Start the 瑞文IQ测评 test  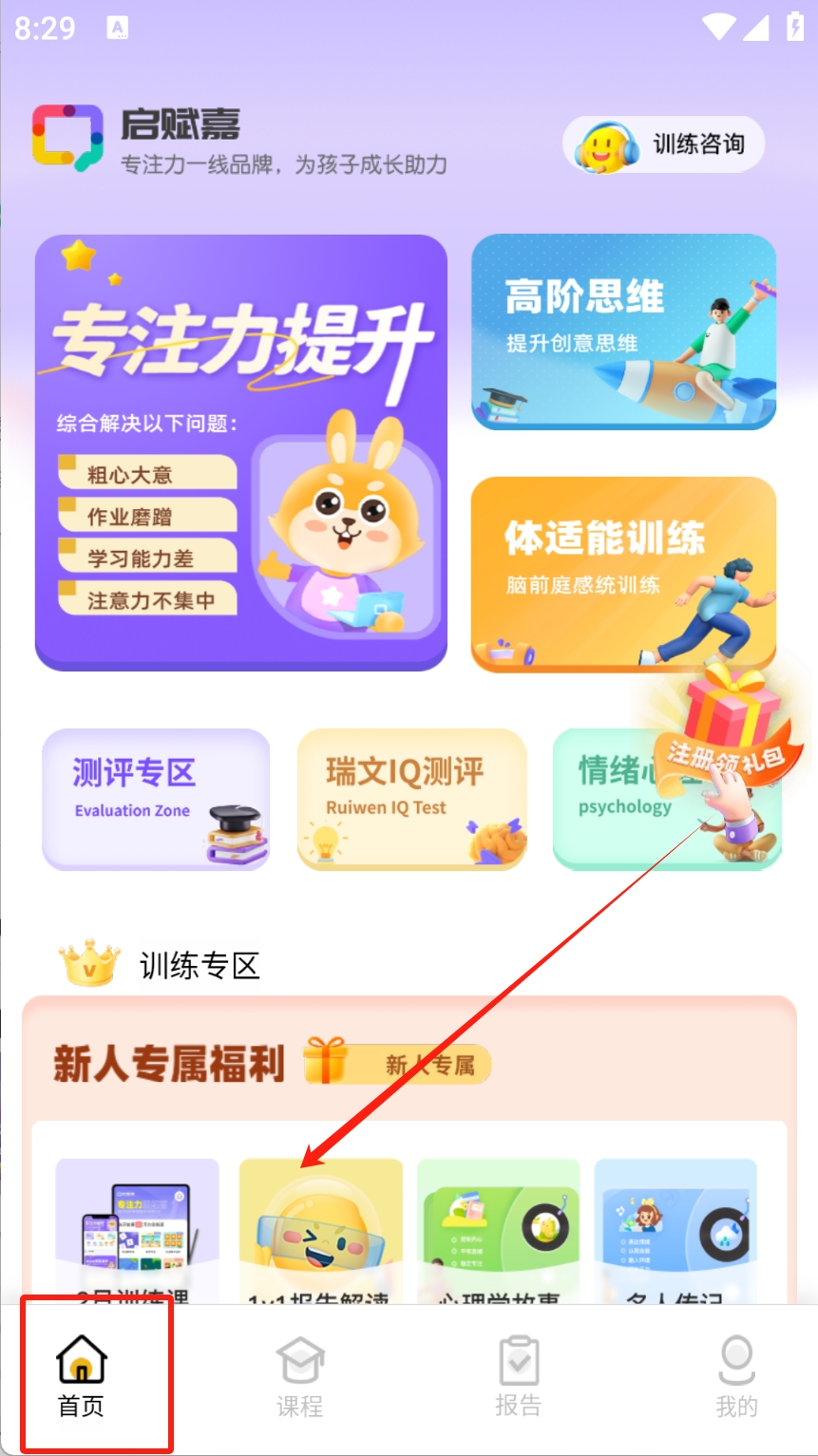(411, 799)
